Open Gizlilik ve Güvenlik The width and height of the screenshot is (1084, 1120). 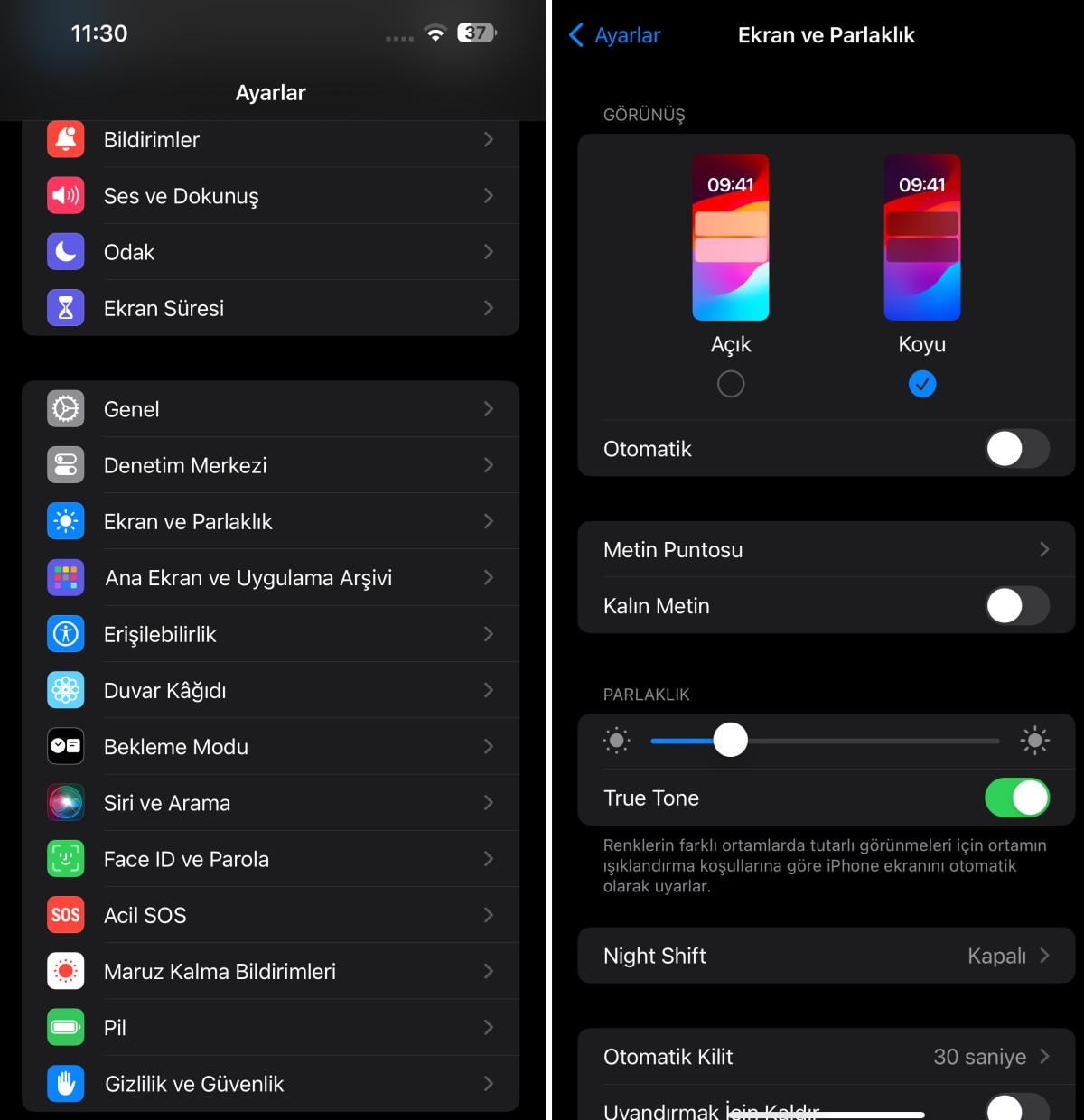click(x=271, y=1083)
